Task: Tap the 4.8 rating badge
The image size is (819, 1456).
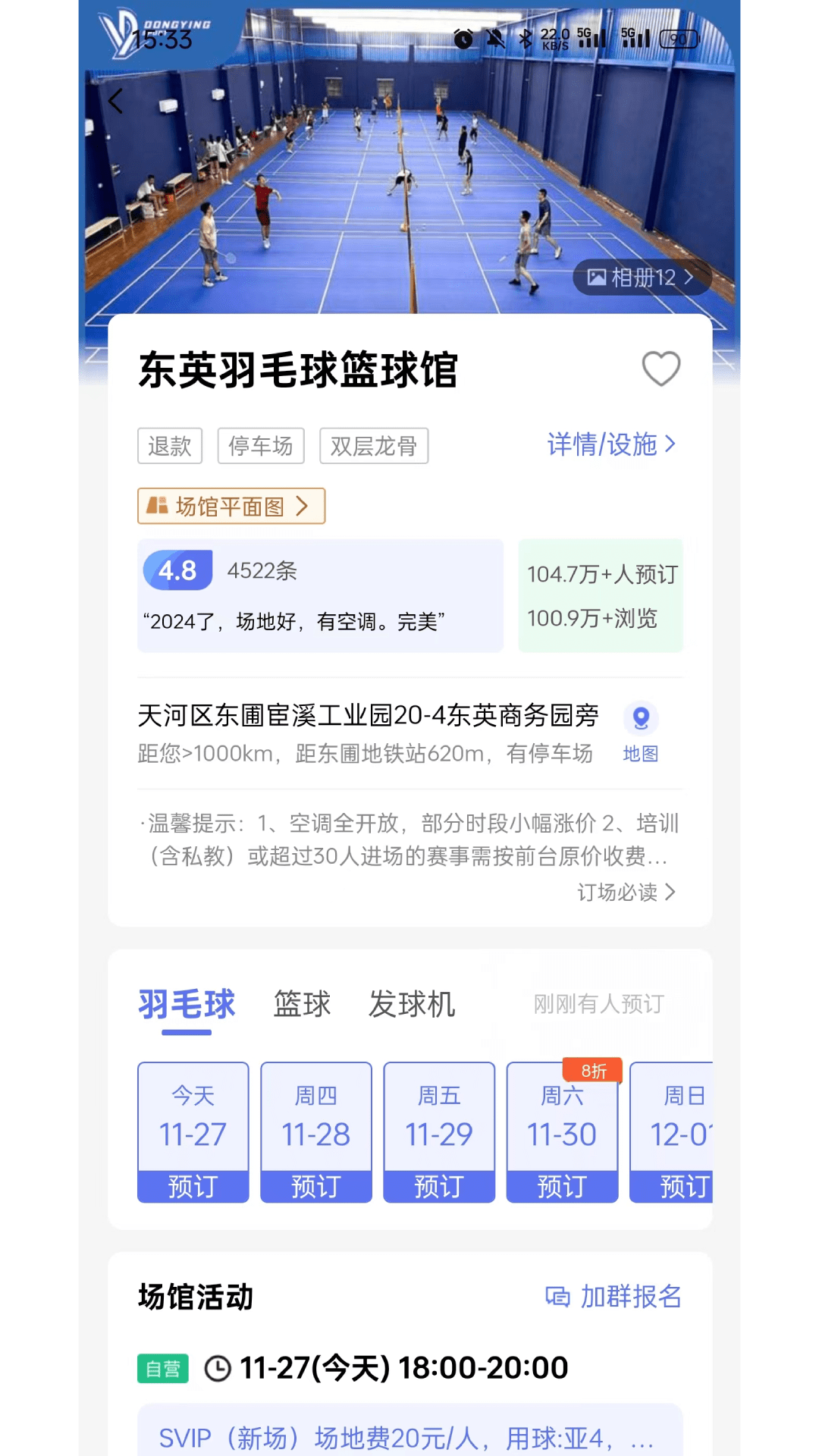Action: pos(177,570)
